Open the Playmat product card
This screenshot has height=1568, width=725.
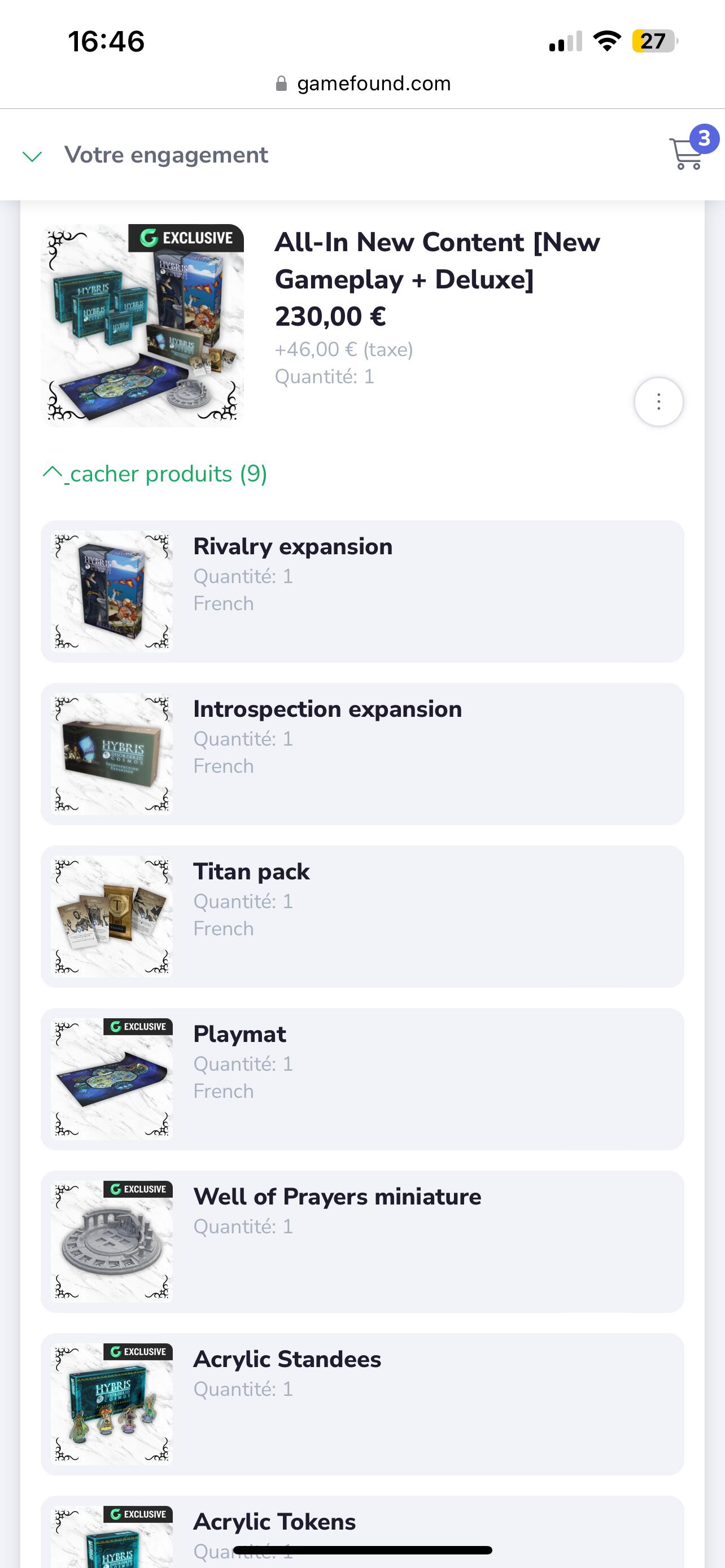[361, 1079]
